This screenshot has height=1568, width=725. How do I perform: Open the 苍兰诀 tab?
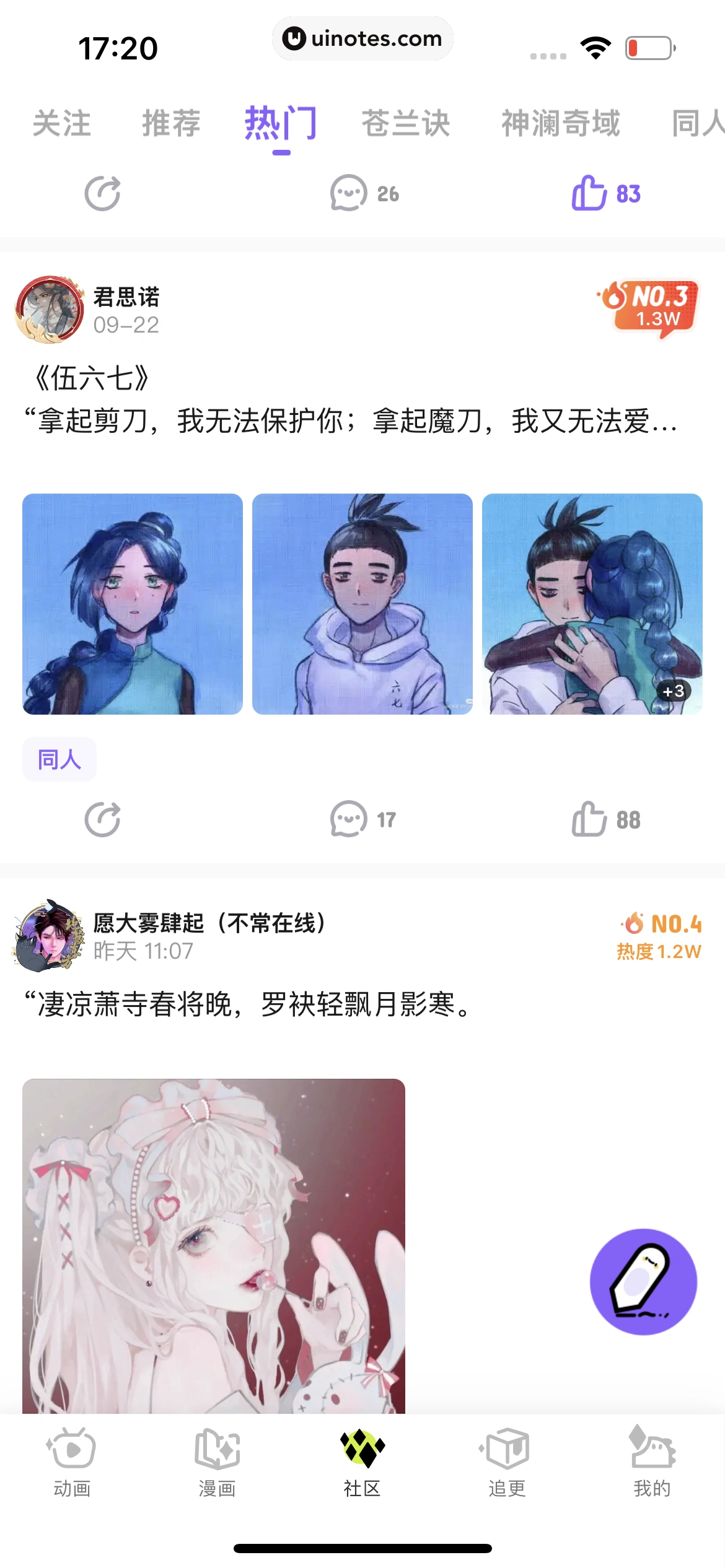coord(406,123)
